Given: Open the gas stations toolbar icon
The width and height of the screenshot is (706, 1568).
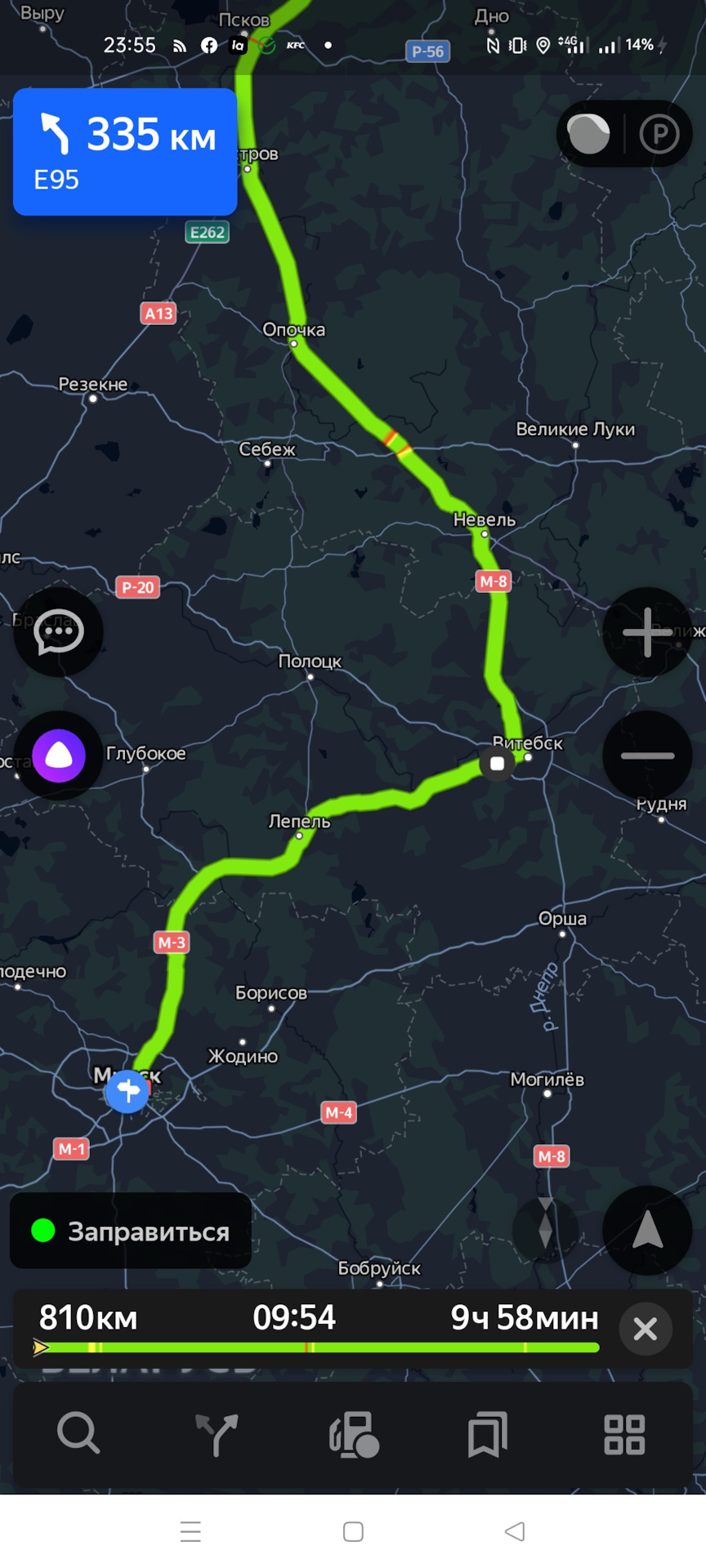Looking at the screenshot, I should [353, 1434].
